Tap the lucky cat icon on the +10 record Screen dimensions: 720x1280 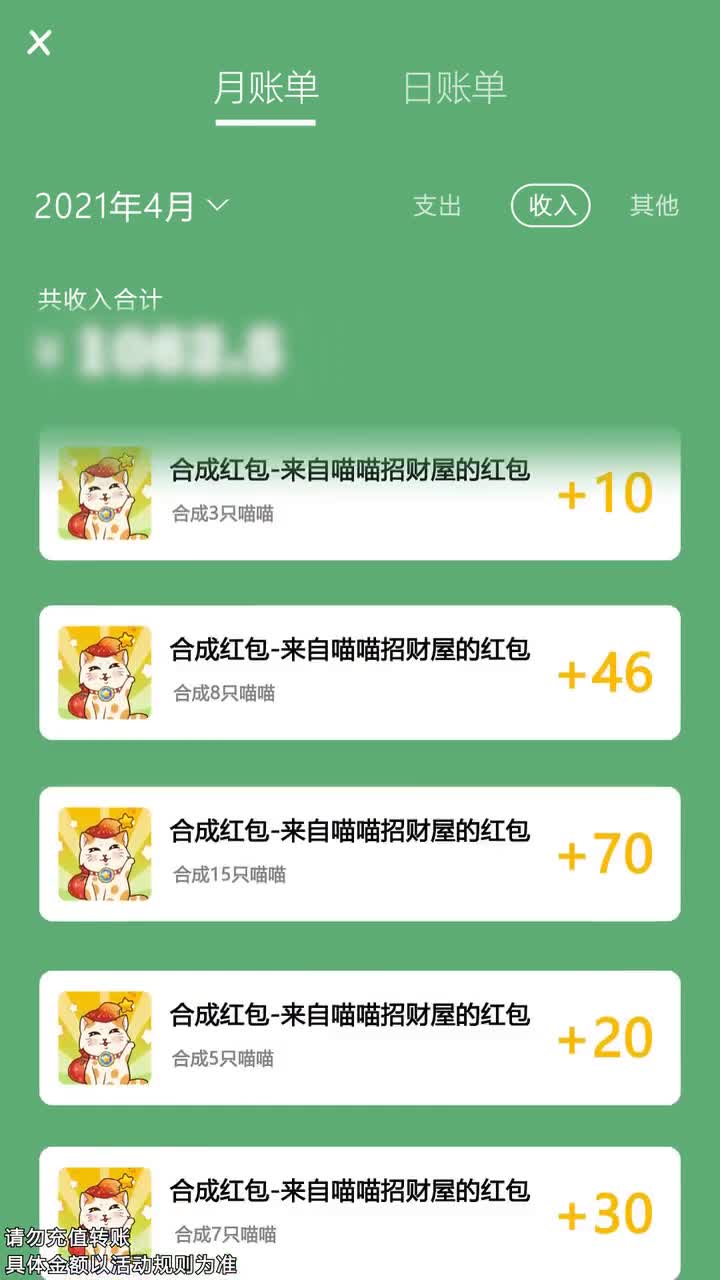pos(104,493)
